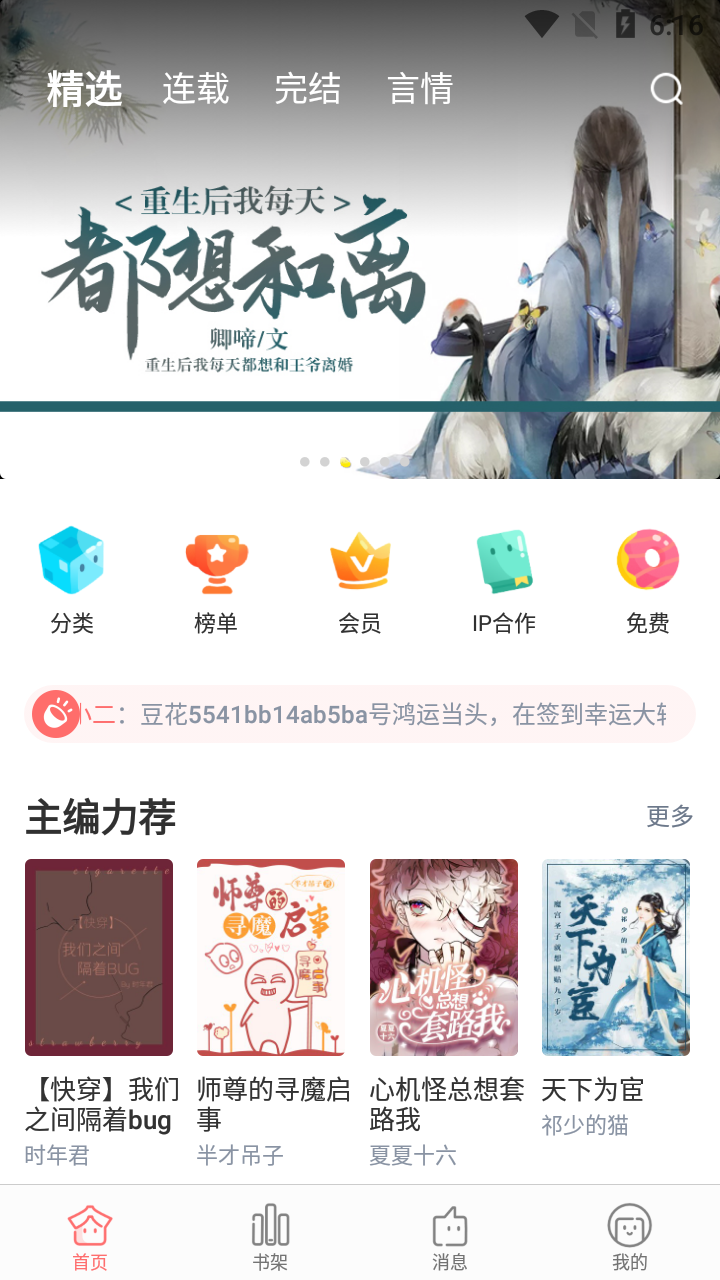Go to the 书架 bookshelf tab
This screenshot has height=1280, width=720.
(270, 1236)
